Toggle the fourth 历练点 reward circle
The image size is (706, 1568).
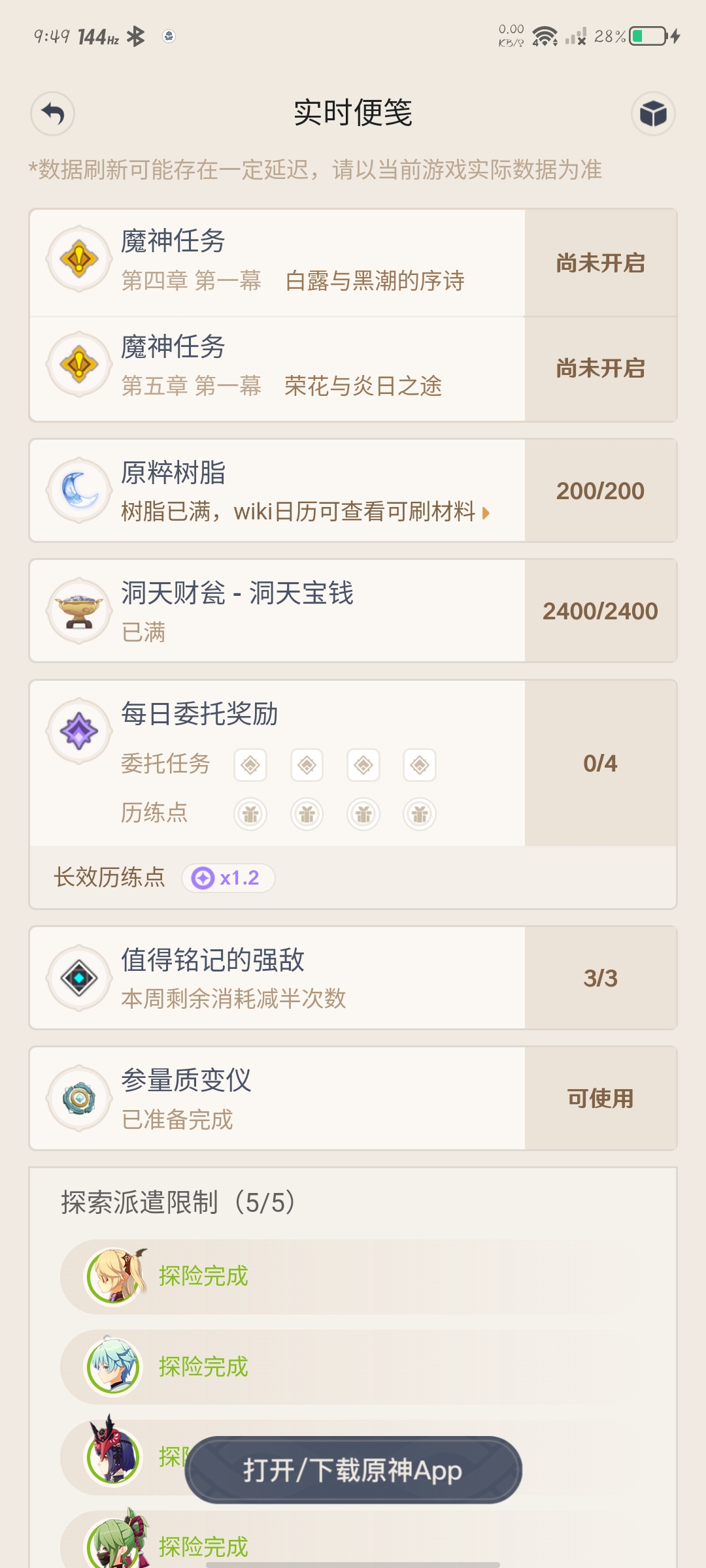[x=419, y=814]
